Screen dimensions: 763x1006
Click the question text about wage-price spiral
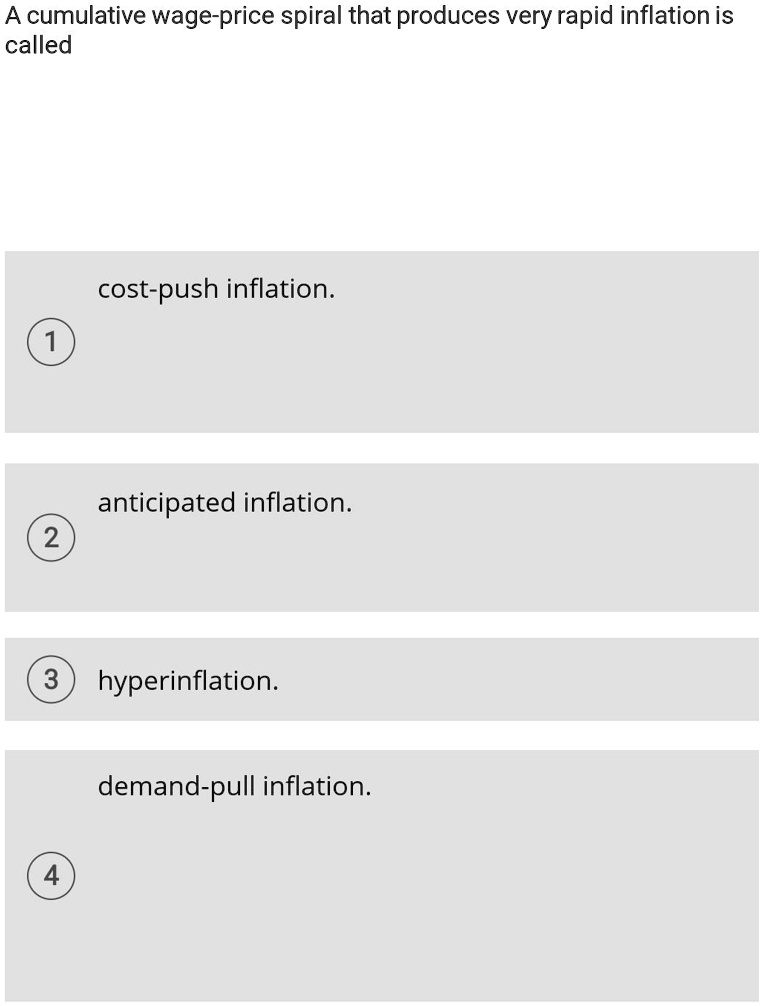(x=370, y=16)
